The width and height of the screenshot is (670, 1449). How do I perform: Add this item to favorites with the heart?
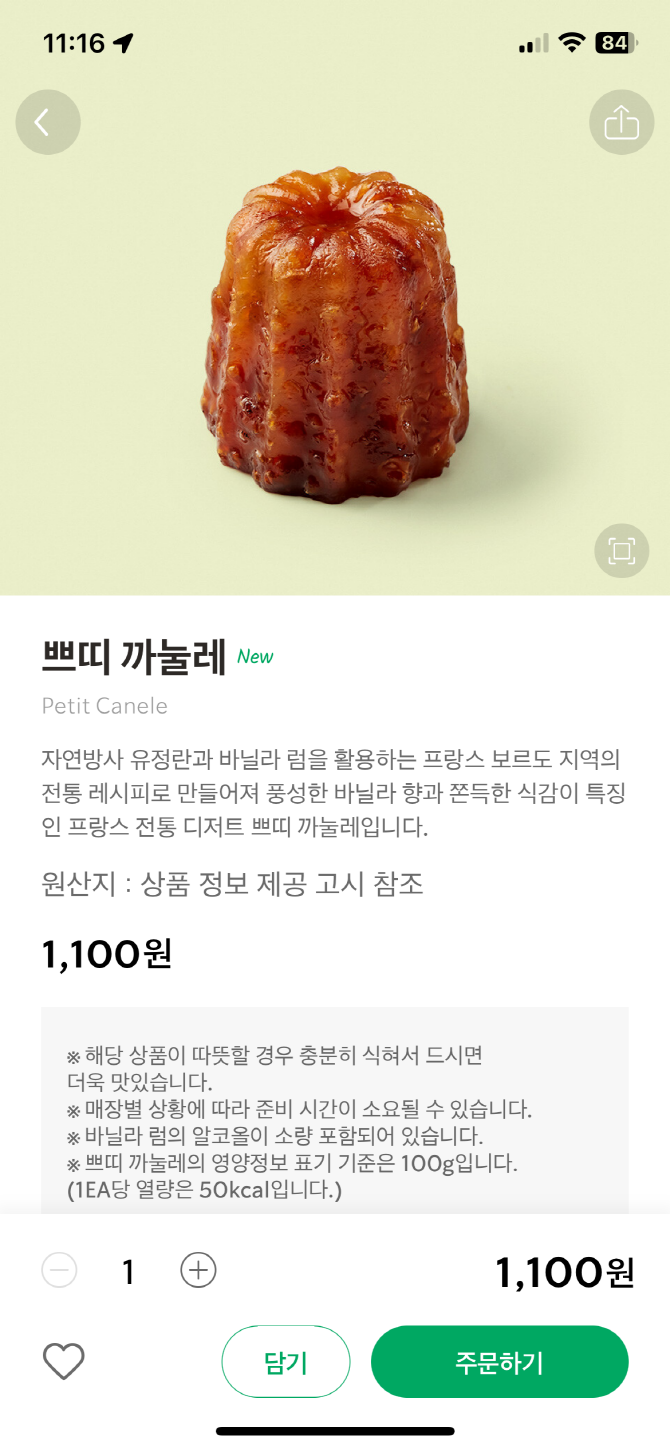[x=63, y=1361]
